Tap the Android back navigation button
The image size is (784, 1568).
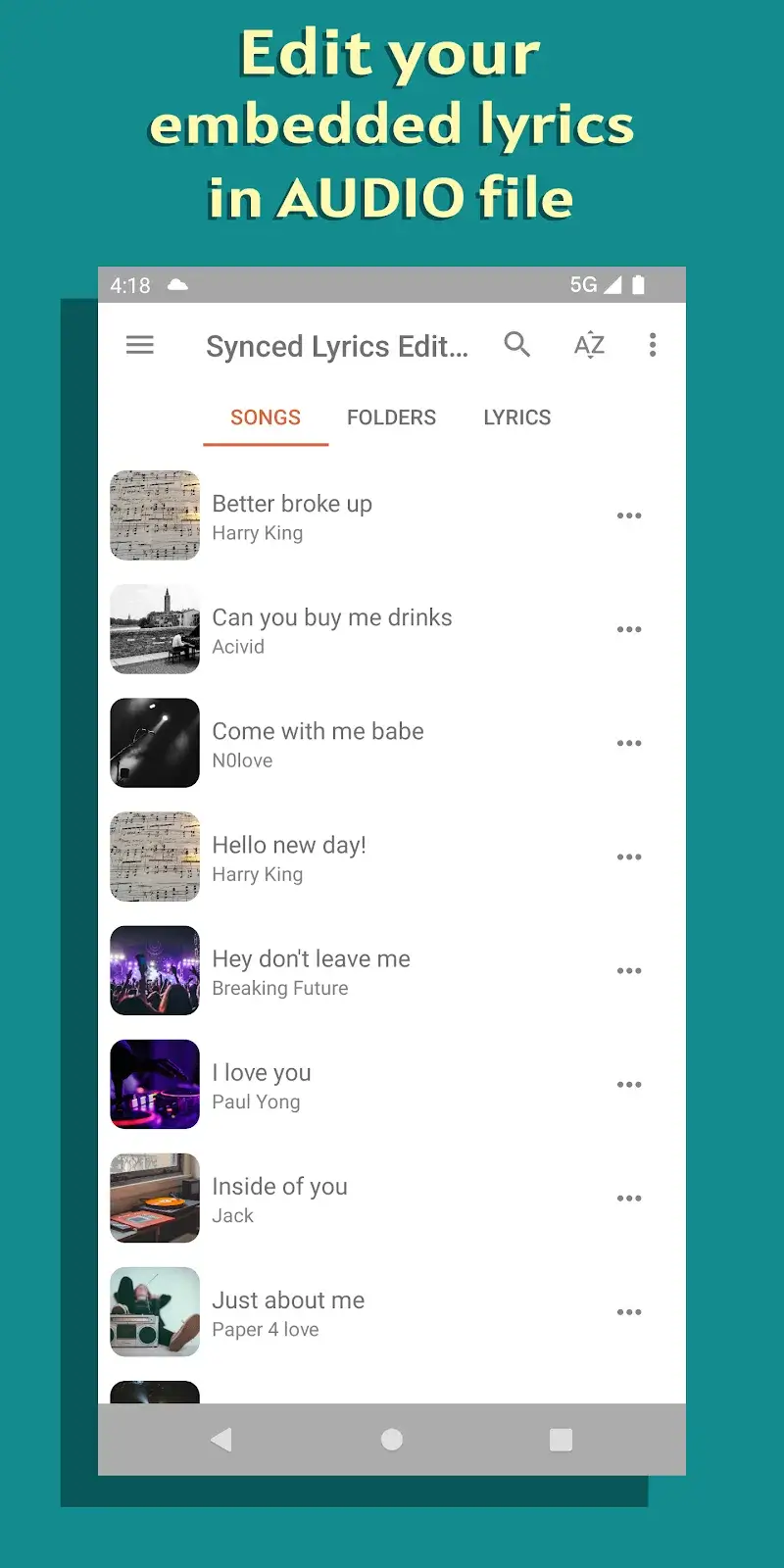tap(221, 1439)
